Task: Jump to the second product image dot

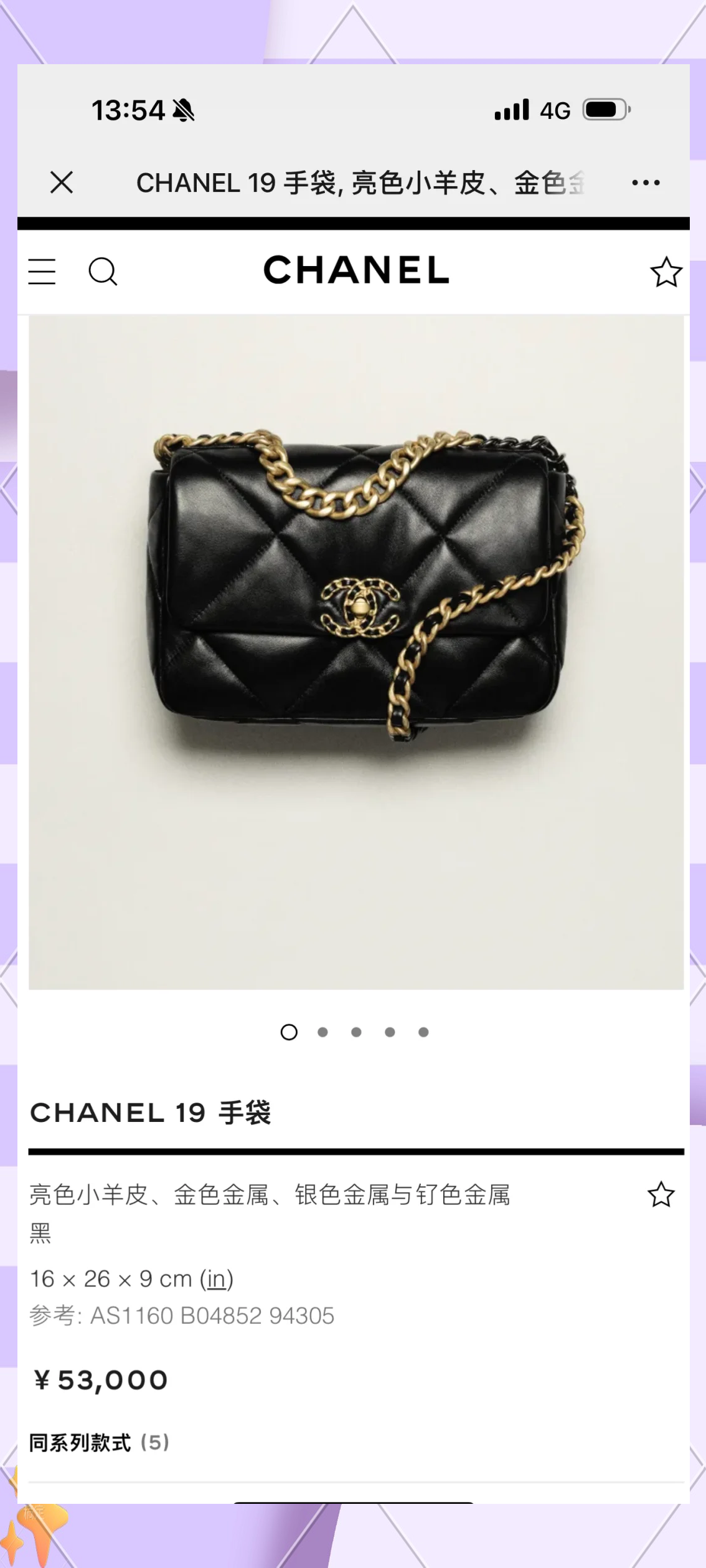Action: pyautogui.click(x=322, y=1032)
